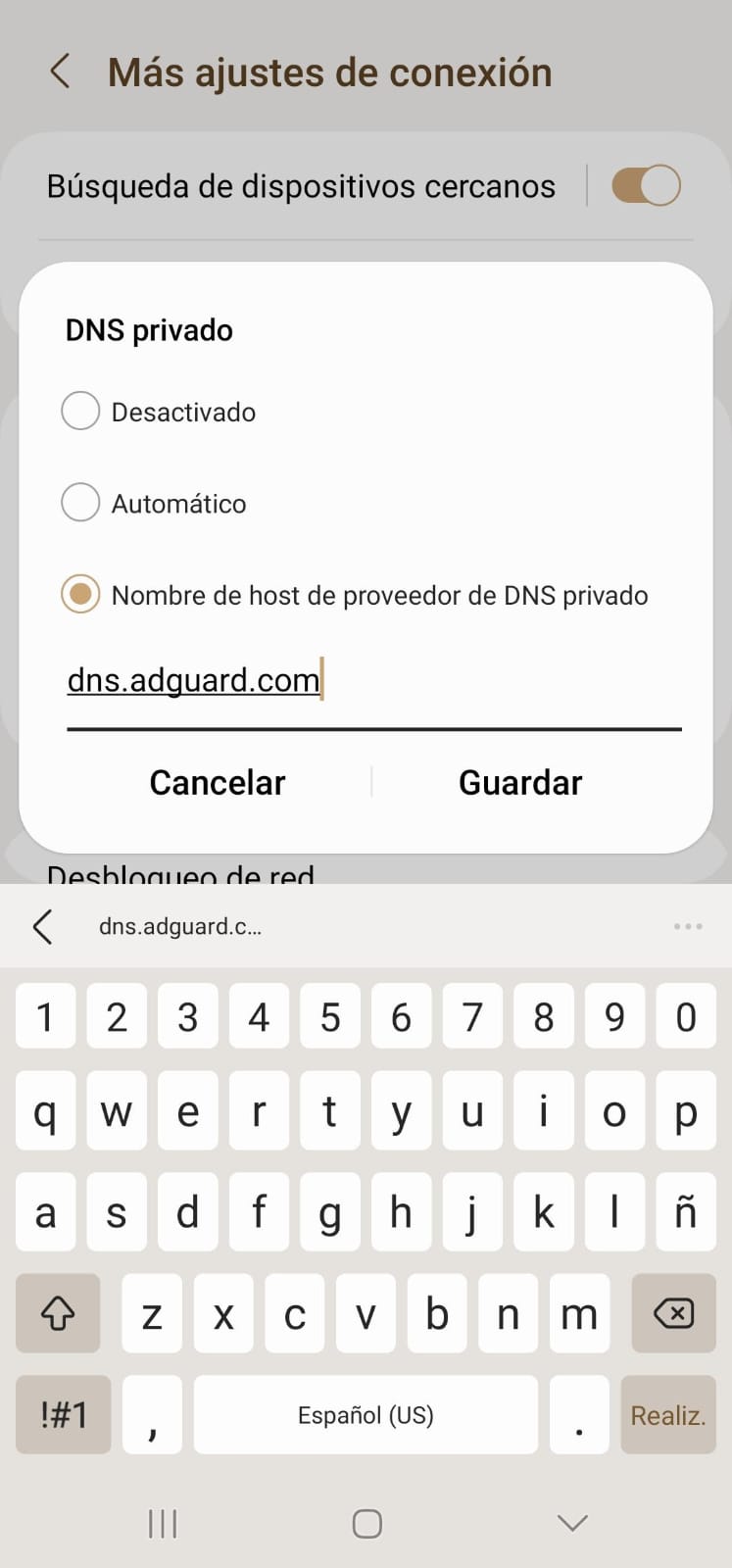Tap the comma key
Image resolution: width=732 pixels, height=1568 pixels.
coord(152,1414)
